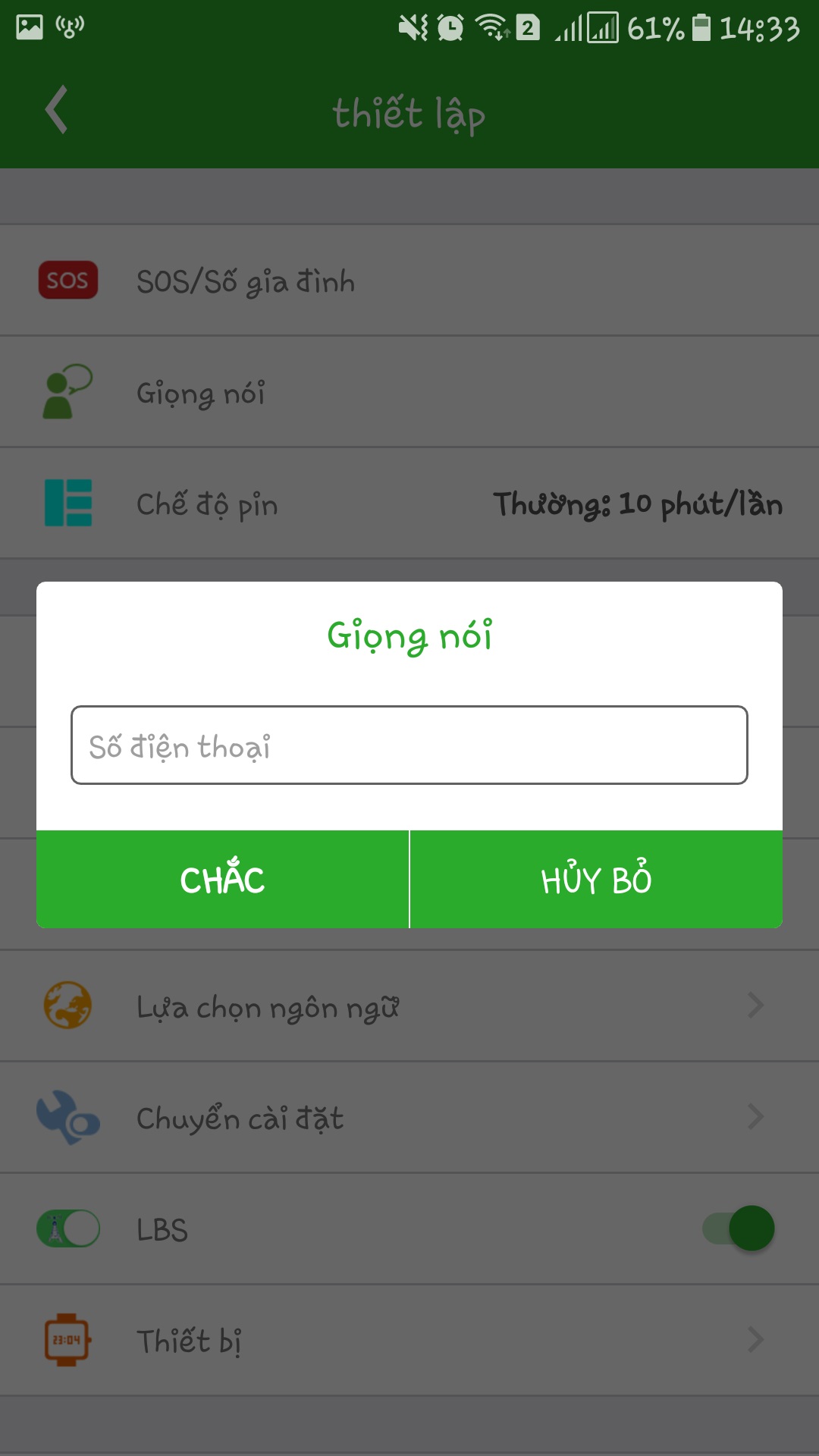Confirm with the CHẮC button

[223, 880]
